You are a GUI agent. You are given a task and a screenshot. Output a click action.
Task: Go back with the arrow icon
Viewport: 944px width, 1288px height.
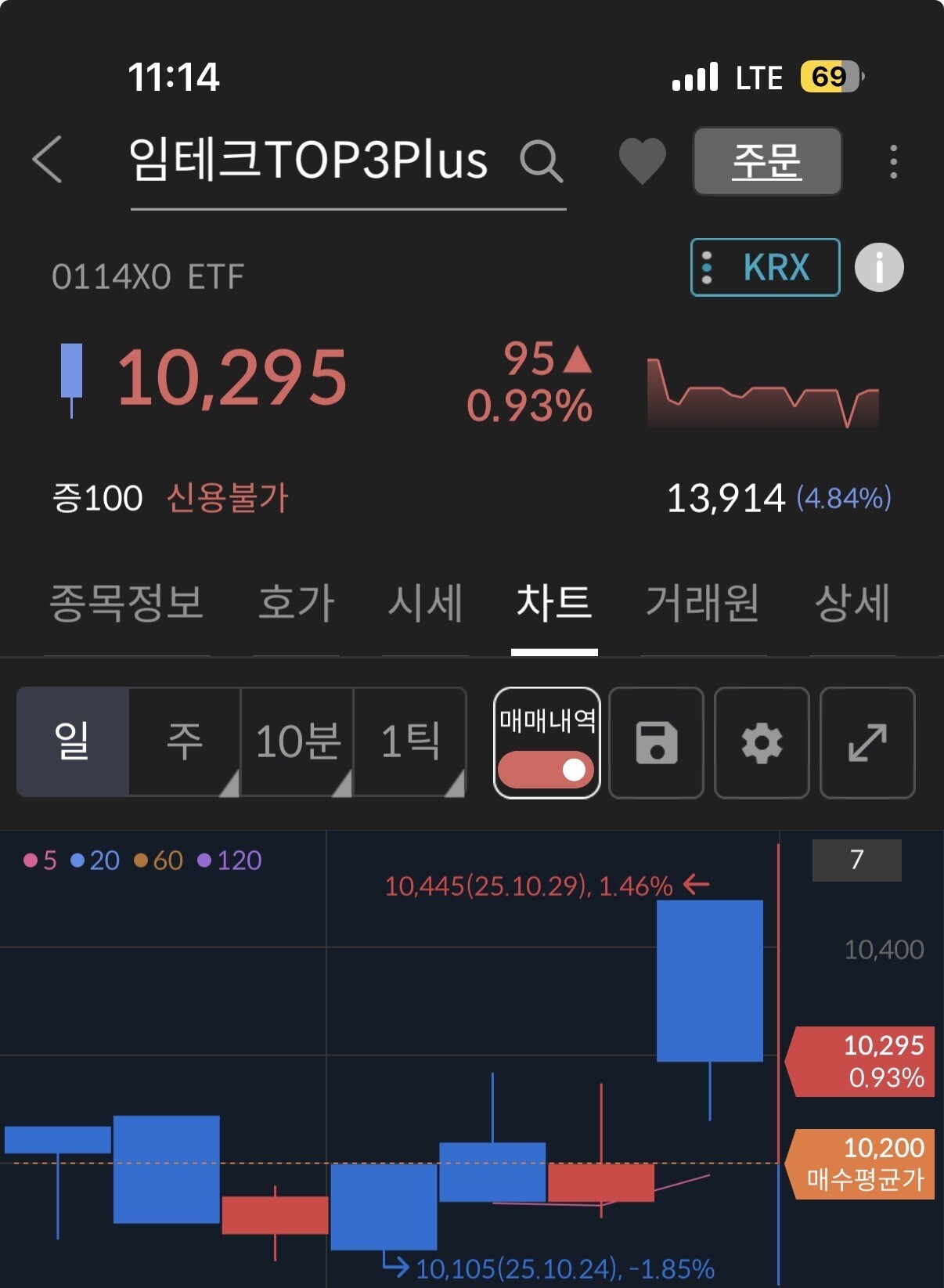(x=47, y=160)
